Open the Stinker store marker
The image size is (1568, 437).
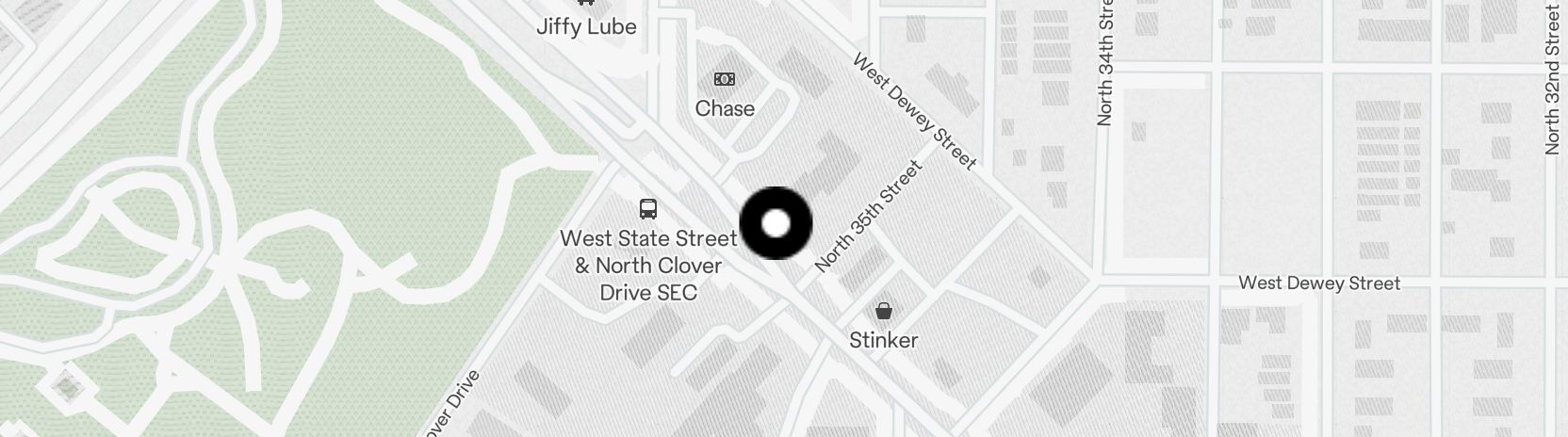click(x=883, y=311)
